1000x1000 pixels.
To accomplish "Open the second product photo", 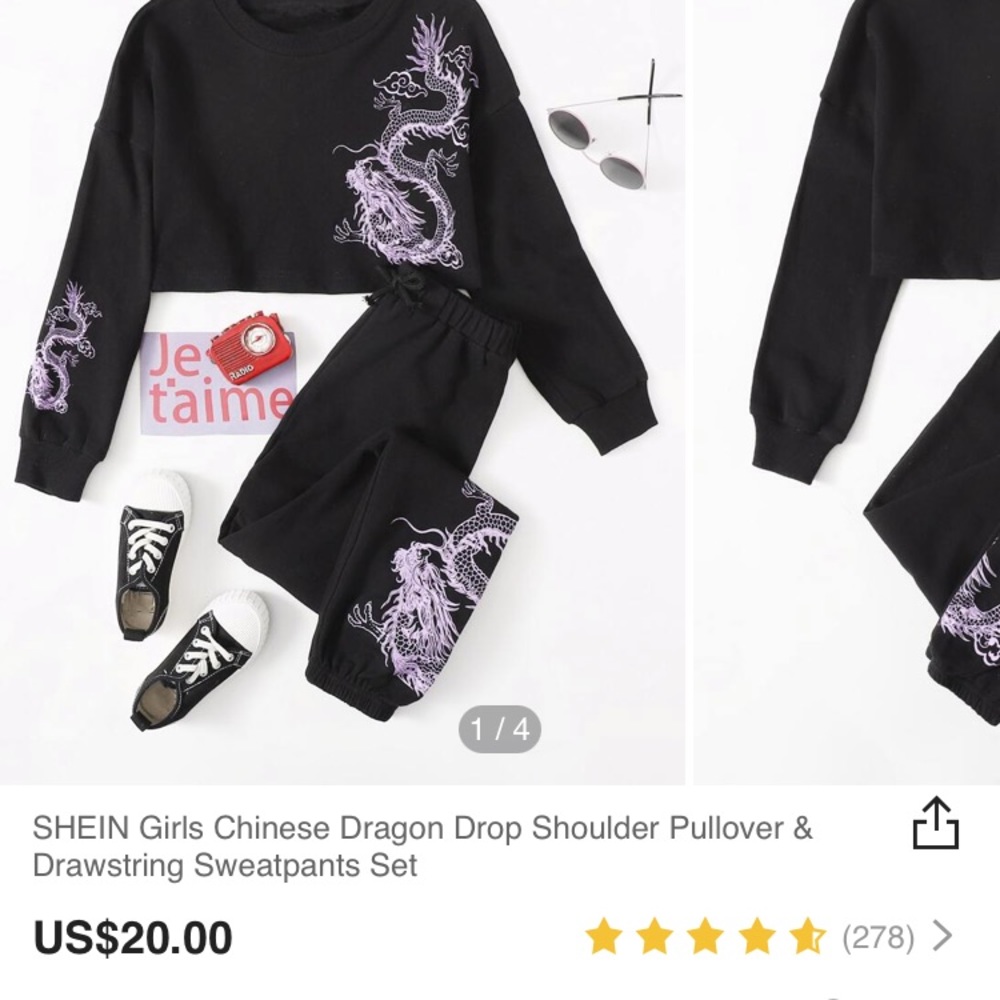I will (x=850, y=390).
